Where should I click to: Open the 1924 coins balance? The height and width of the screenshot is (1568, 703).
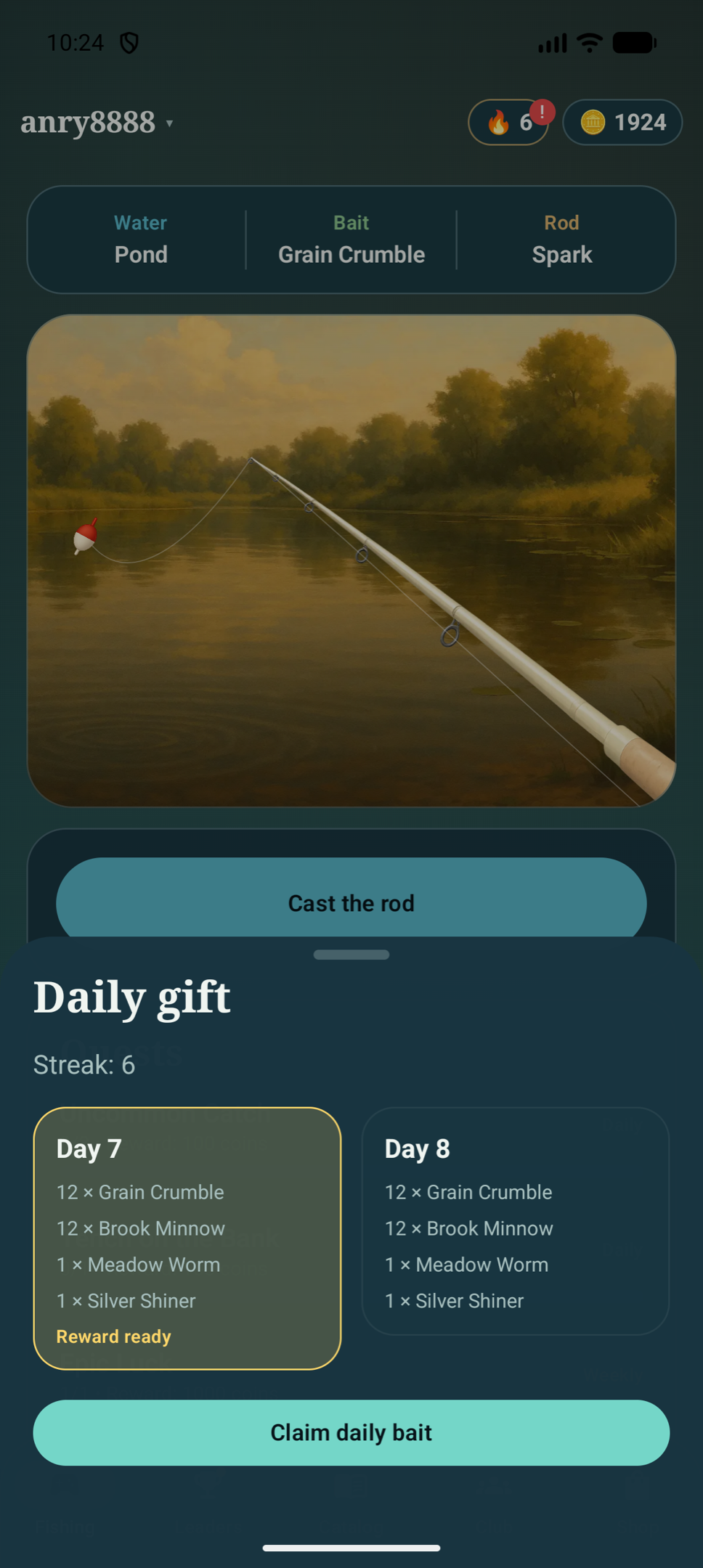pos(622,122)
